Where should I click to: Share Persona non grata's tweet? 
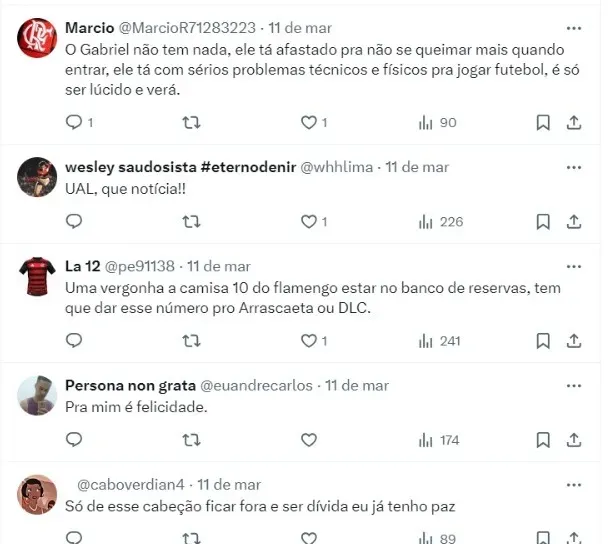[574, 439]
